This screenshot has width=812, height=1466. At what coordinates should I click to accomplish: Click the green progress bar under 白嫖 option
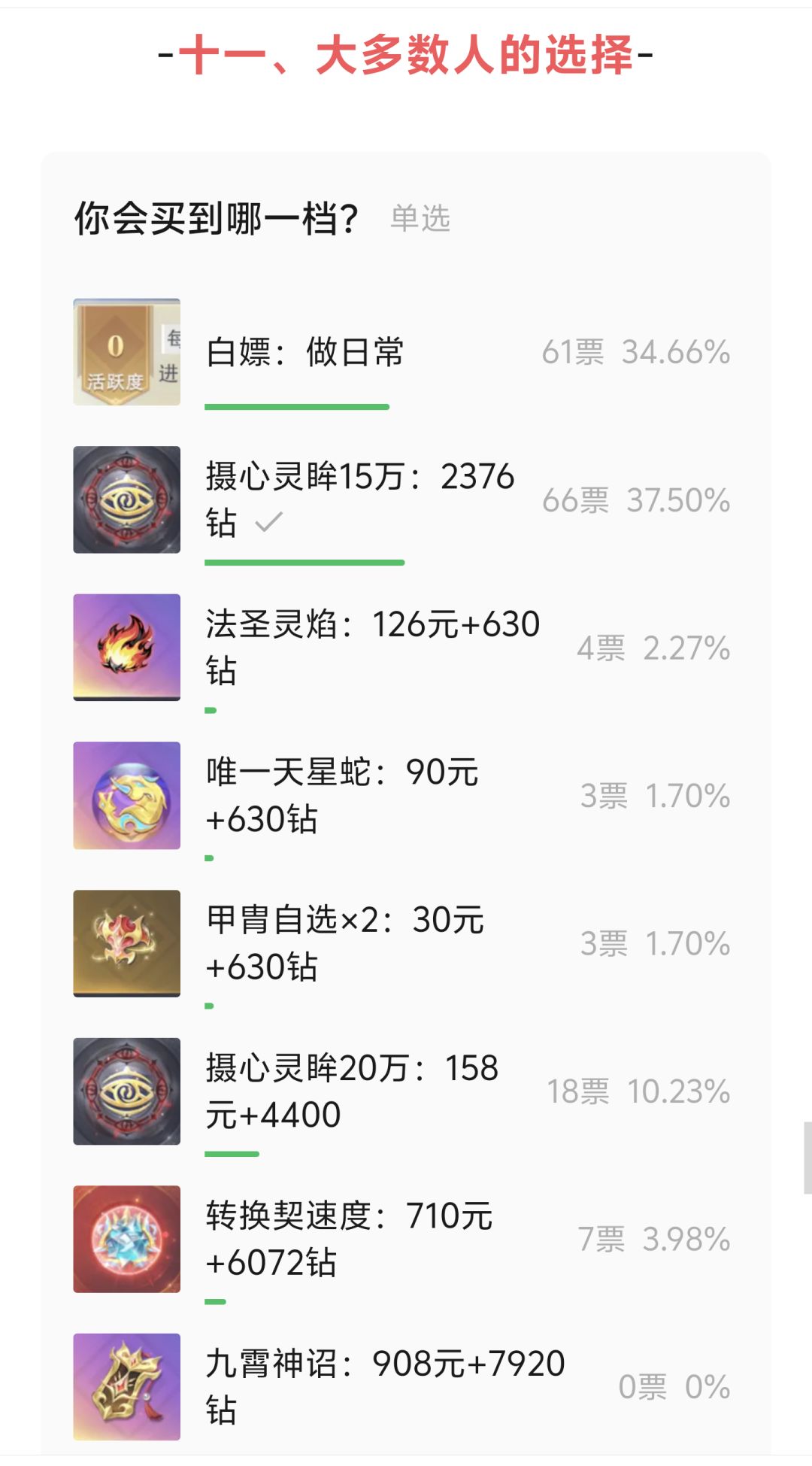298,406
